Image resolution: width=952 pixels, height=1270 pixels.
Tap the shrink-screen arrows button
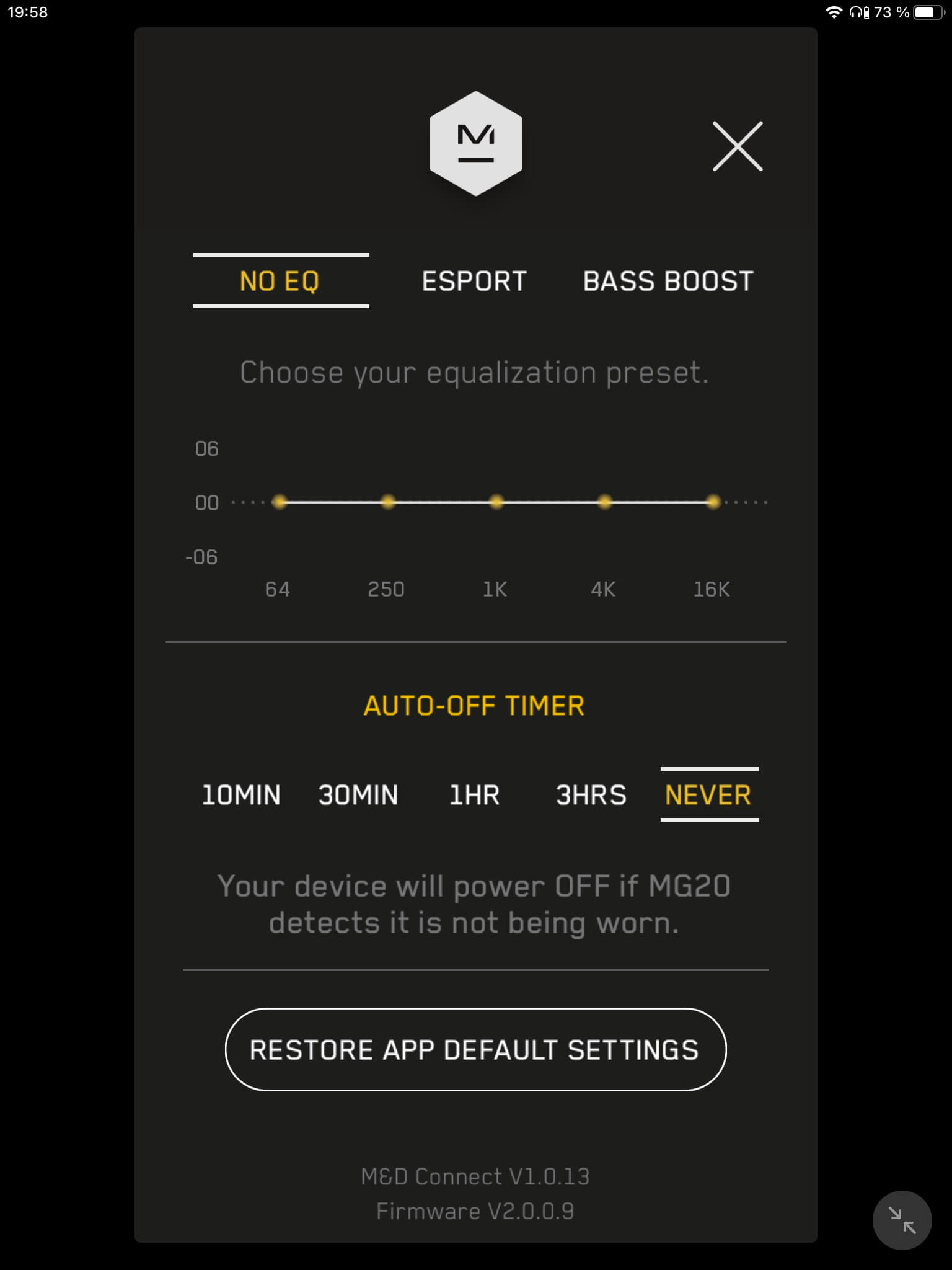[902, 1220]
